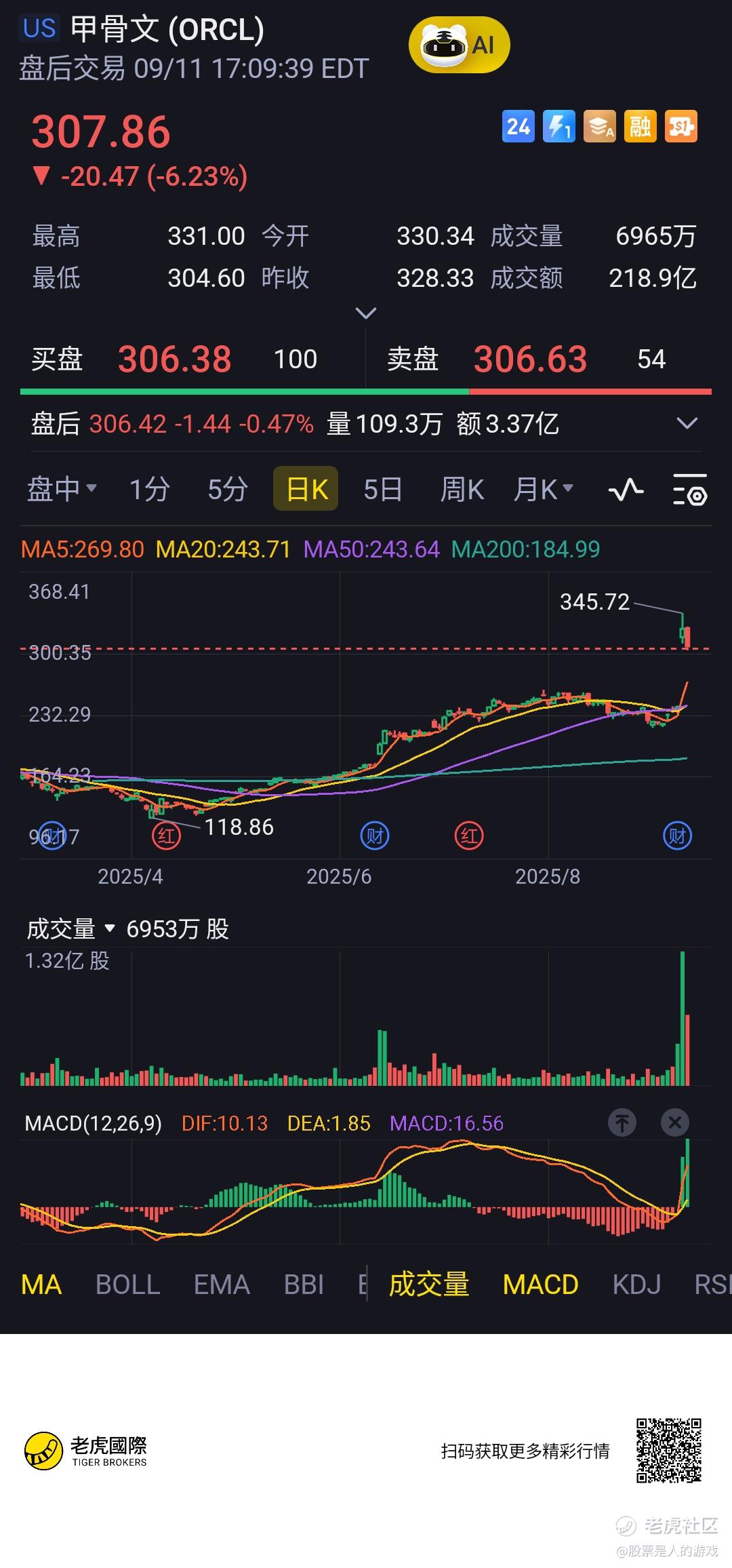
Task: Move the MACD panel up
Action: coord(622,1123)
